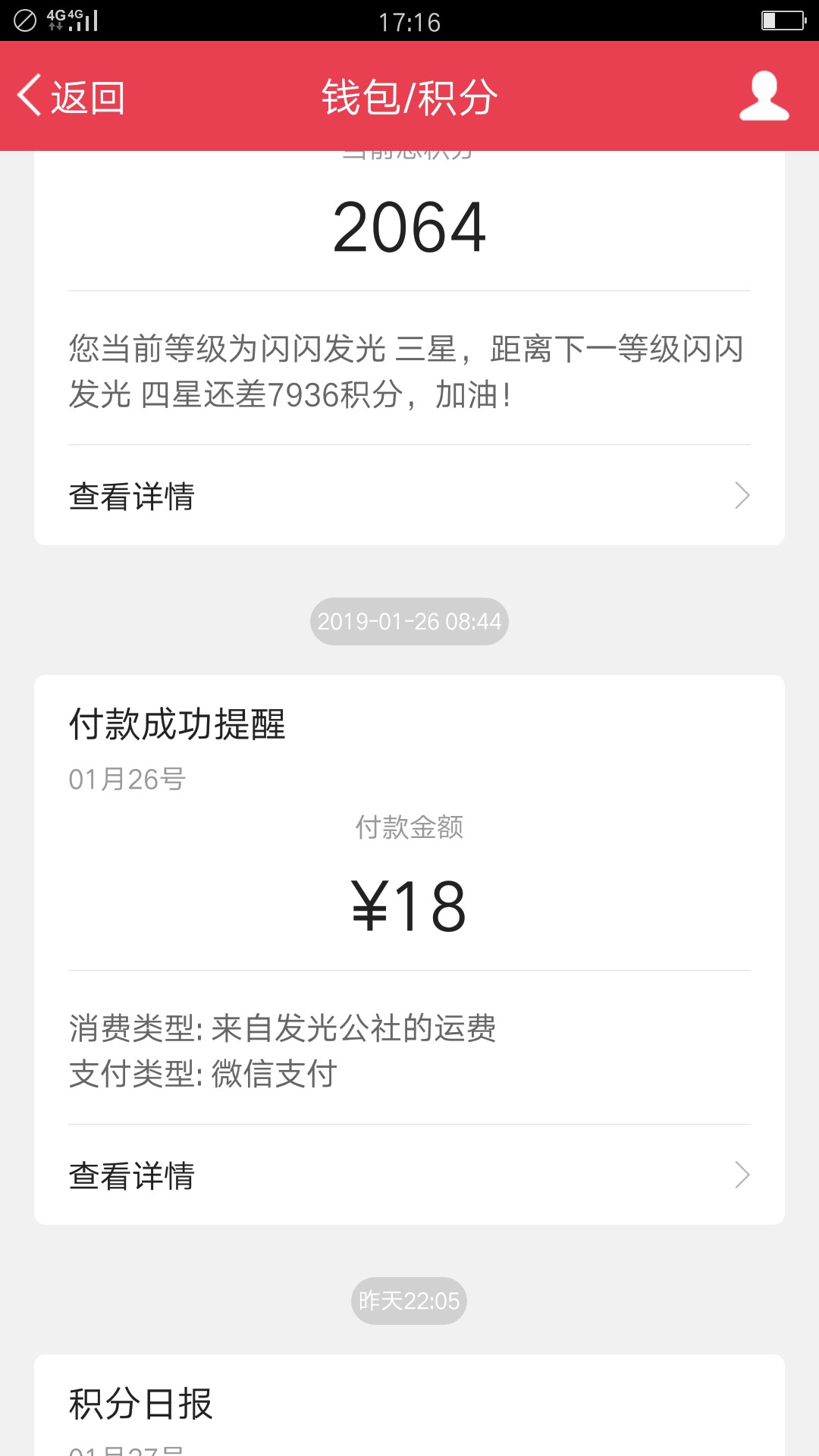Image resolution: width=819 pixels, height=1456 pixels.
Task: Open 查看详情 under 付款成功提醒 card
Action: click(409, 1175)
